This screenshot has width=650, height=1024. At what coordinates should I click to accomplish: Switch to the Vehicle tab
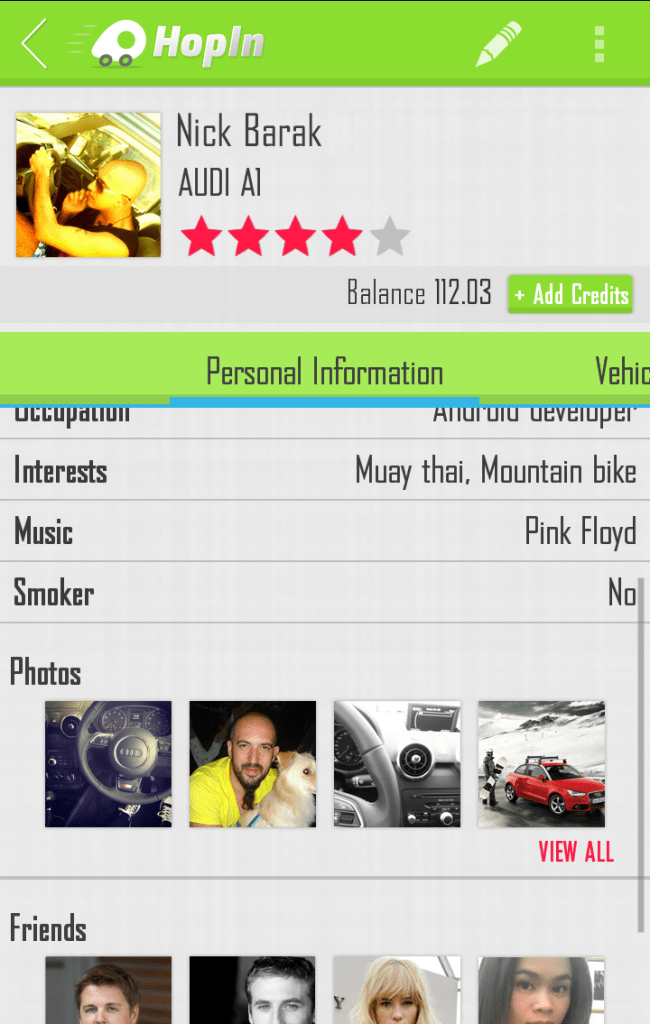622,372
